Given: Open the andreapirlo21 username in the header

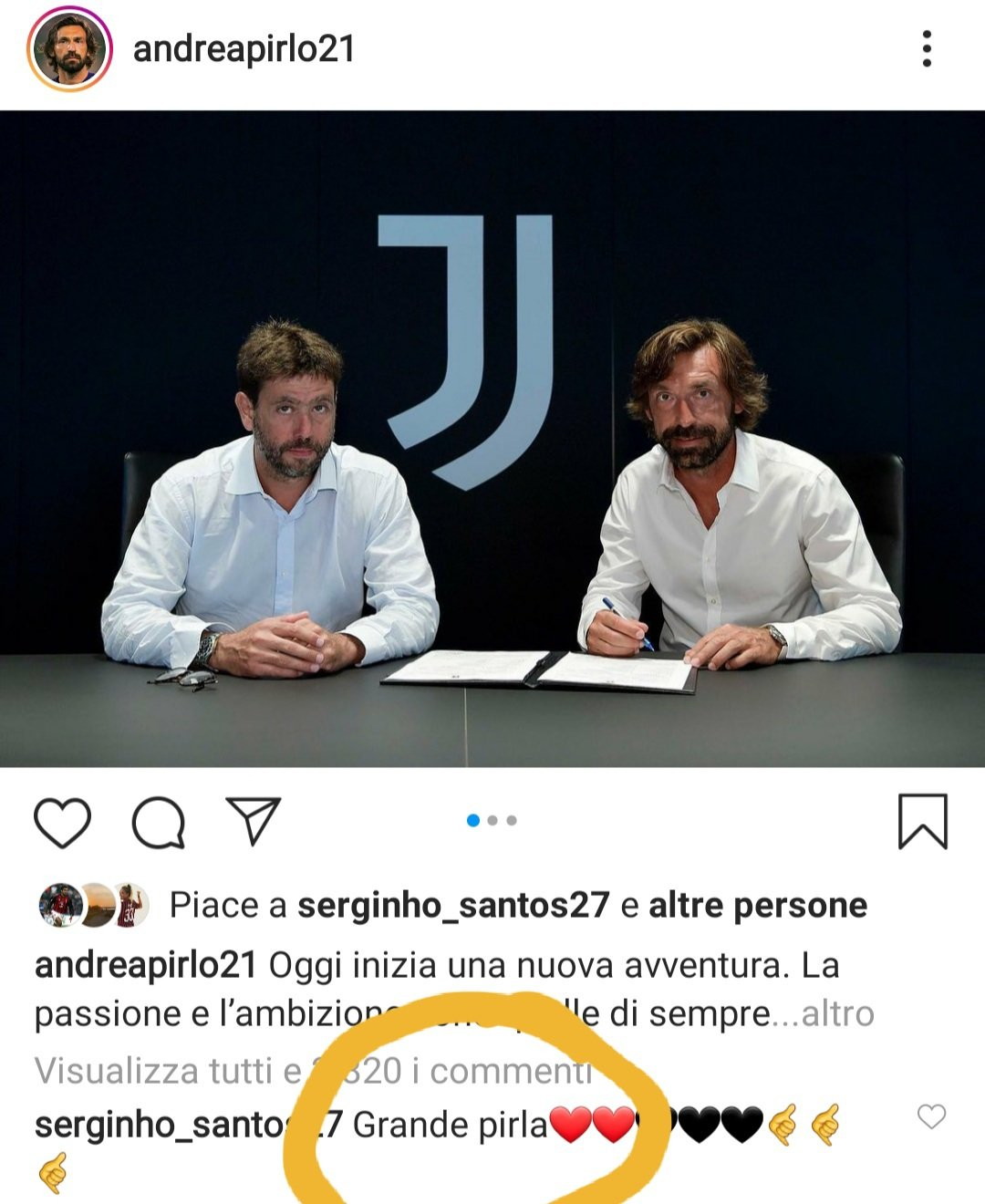Looking at the screenshot, I should (244, 48).
